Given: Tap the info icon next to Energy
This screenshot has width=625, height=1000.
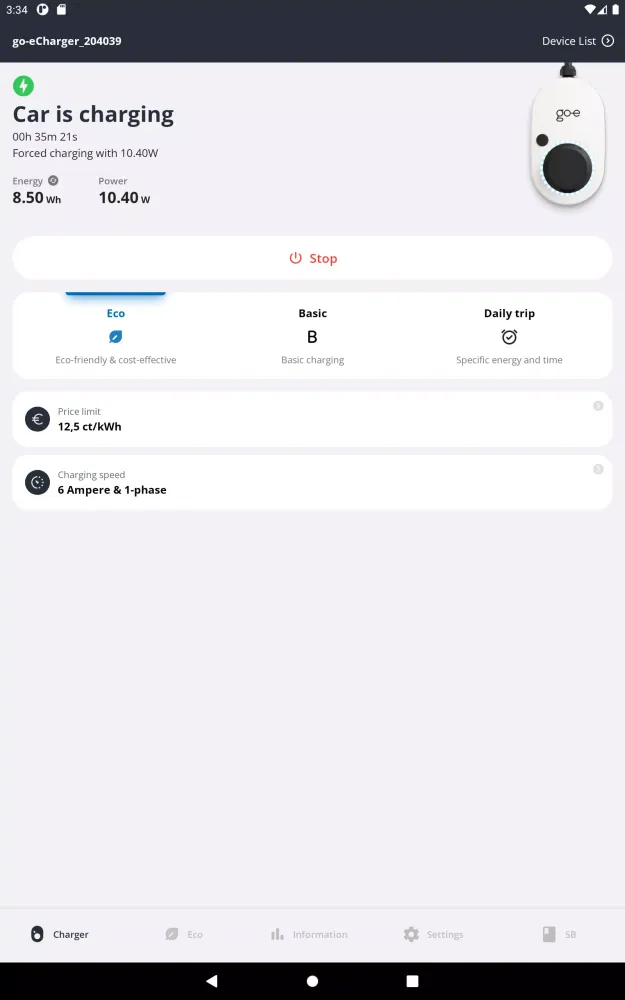Looking at the screenshot, I should pos(53,181).
